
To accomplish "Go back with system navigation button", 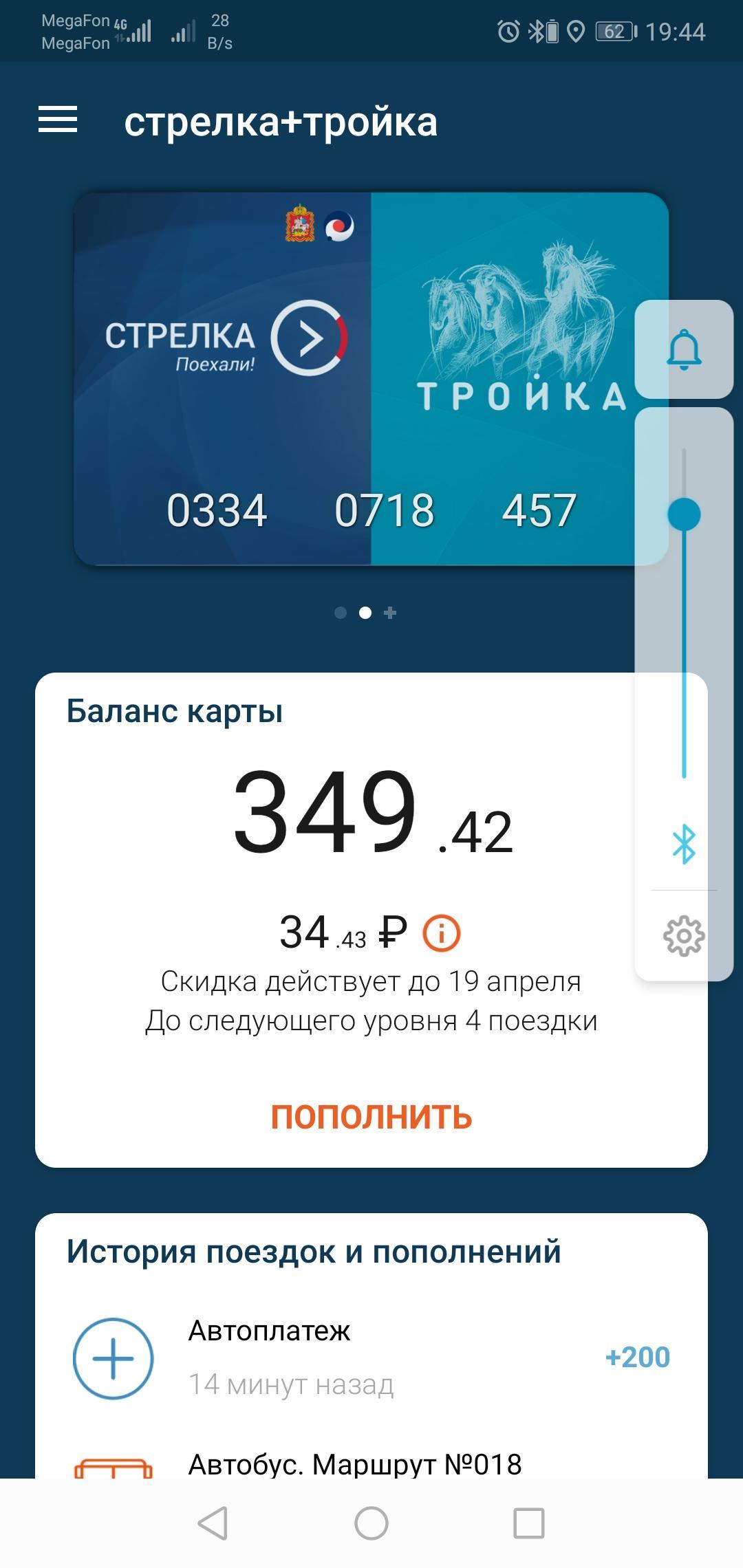I will tap(213, 1523).
